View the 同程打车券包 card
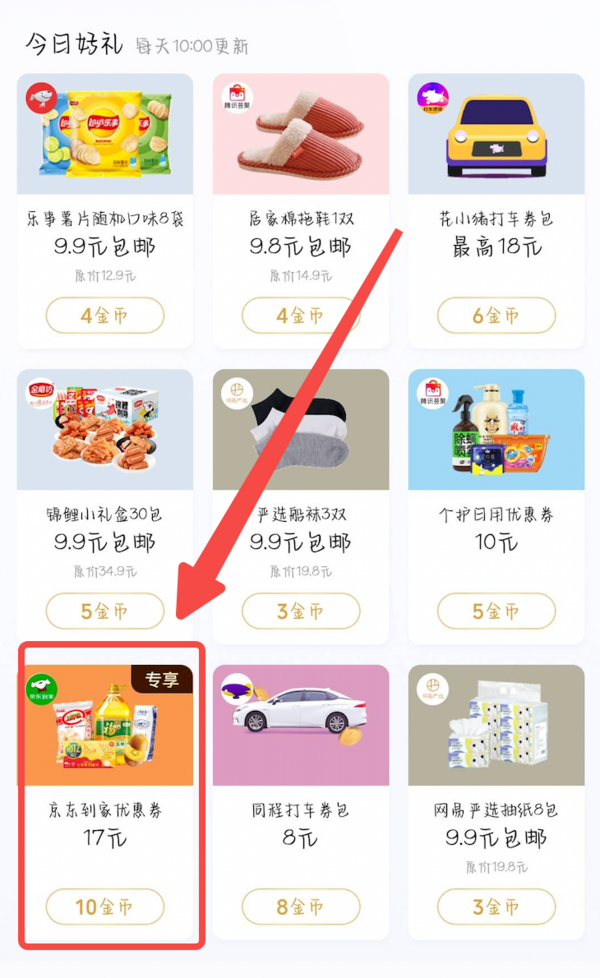 click(x=301, y=802)
